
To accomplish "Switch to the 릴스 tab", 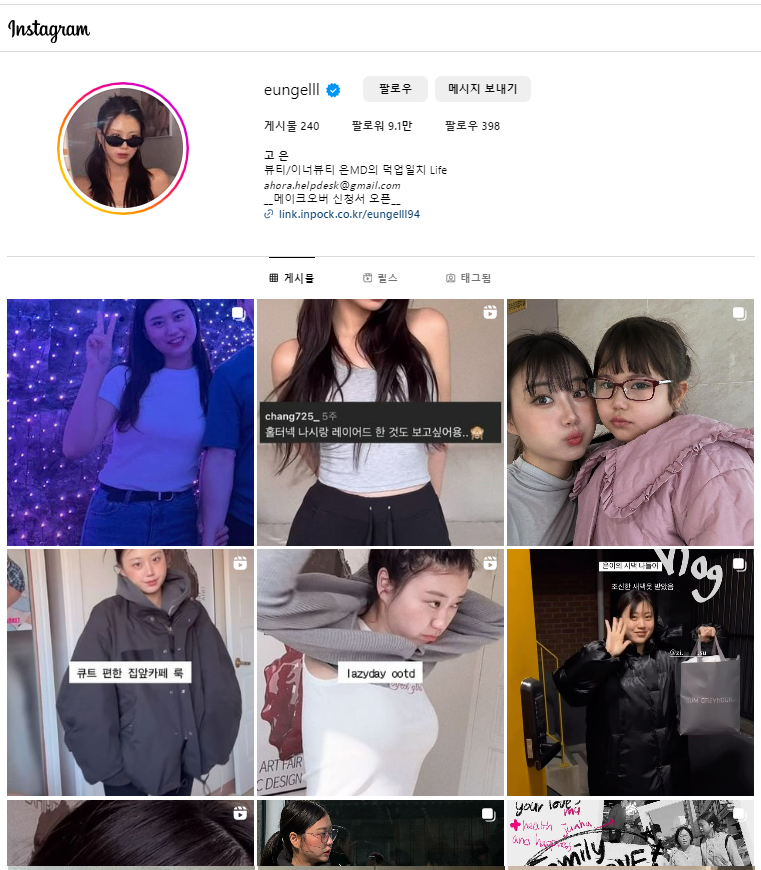I will tap(380, 278).
